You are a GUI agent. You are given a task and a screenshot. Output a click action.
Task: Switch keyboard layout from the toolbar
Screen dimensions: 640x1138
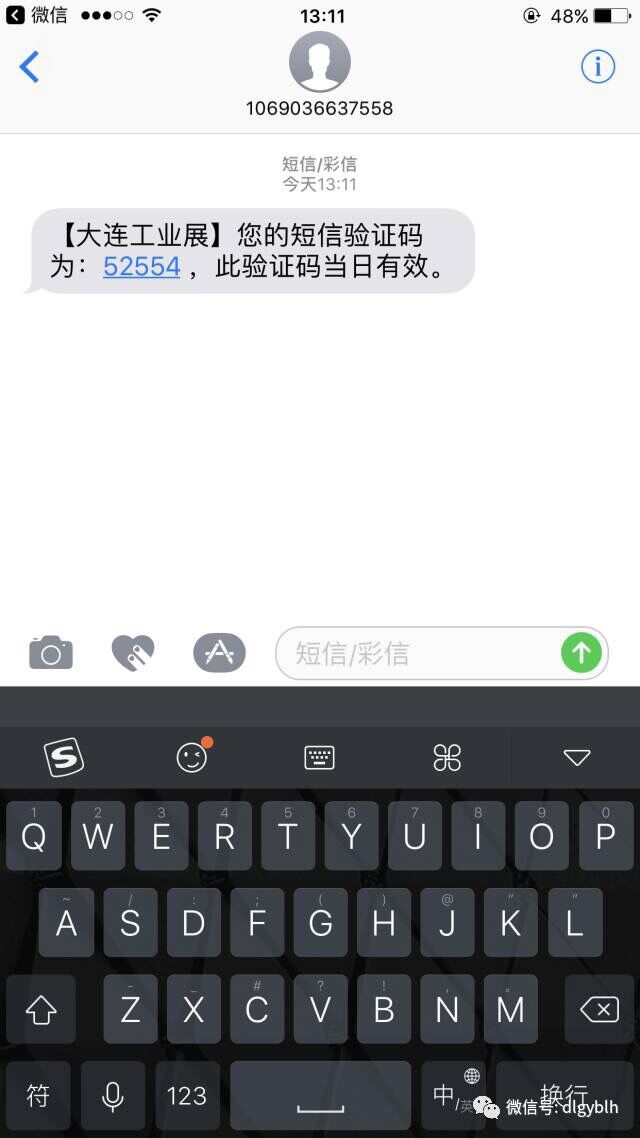click(x=319, y=757)
